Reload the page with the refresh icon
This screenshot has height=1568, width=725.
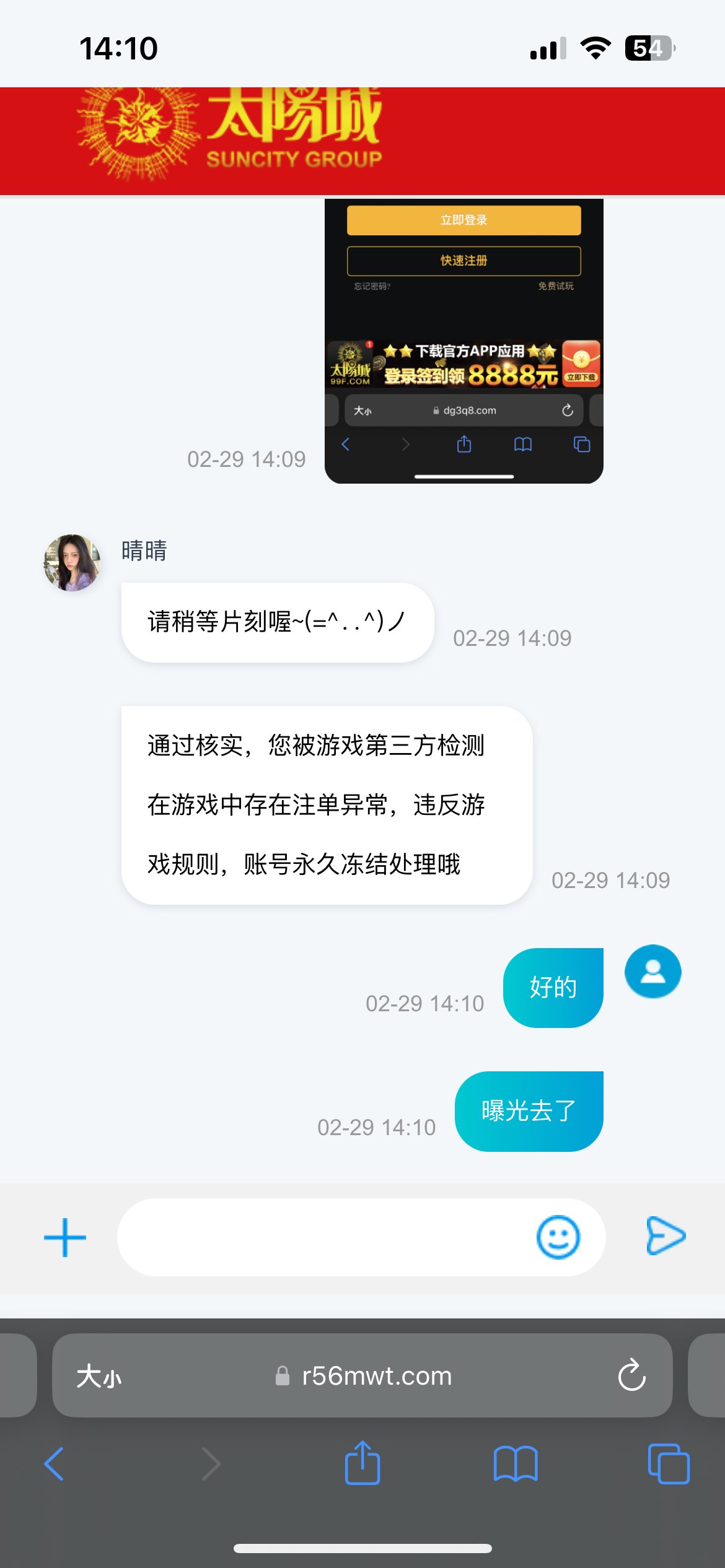[x=631, y=1375]
